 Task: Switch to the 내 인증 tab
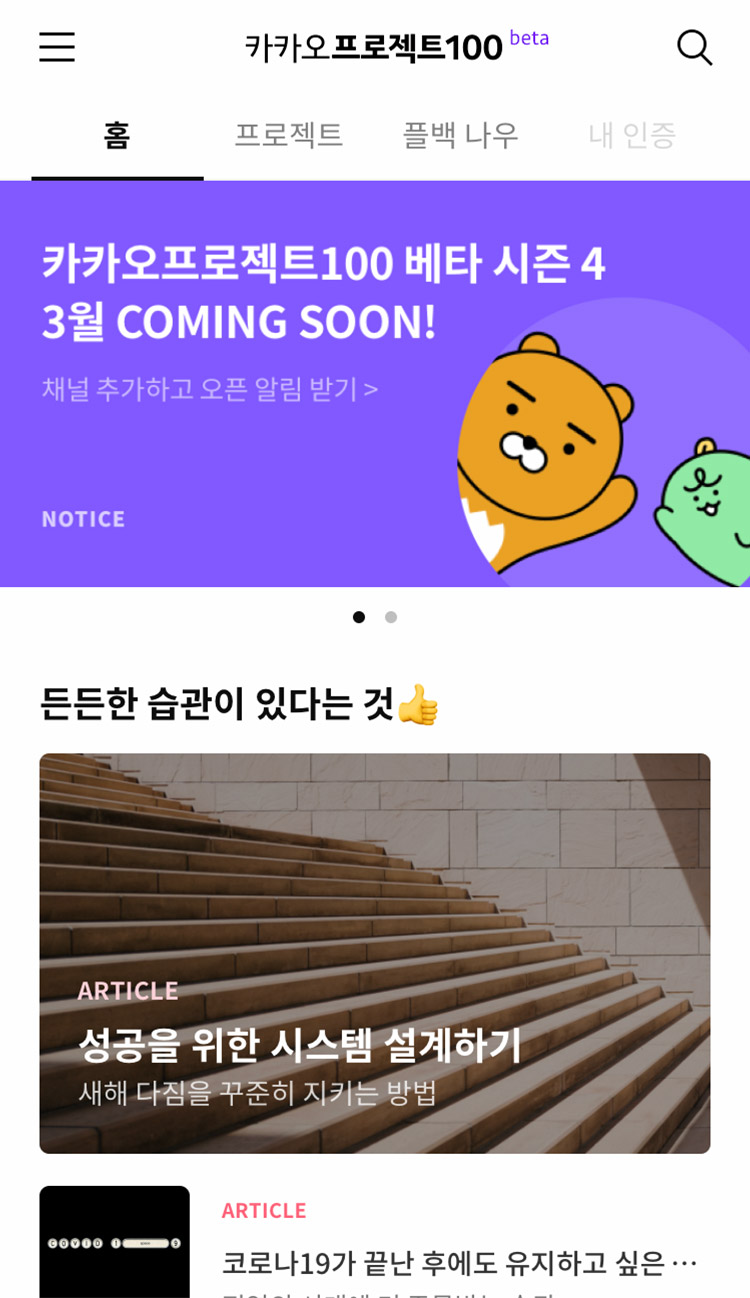(632, 135)
